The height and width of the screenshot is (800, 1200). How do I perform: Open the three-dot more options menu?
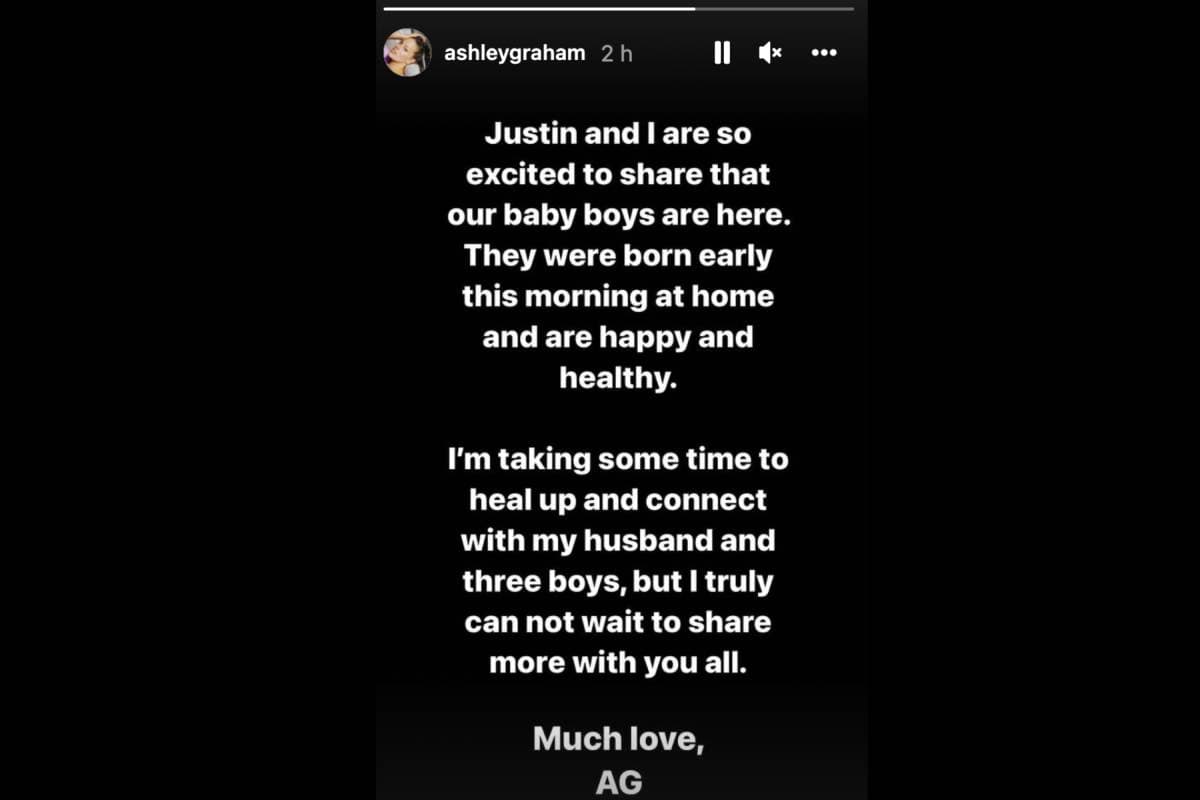(x=824, y=53)
